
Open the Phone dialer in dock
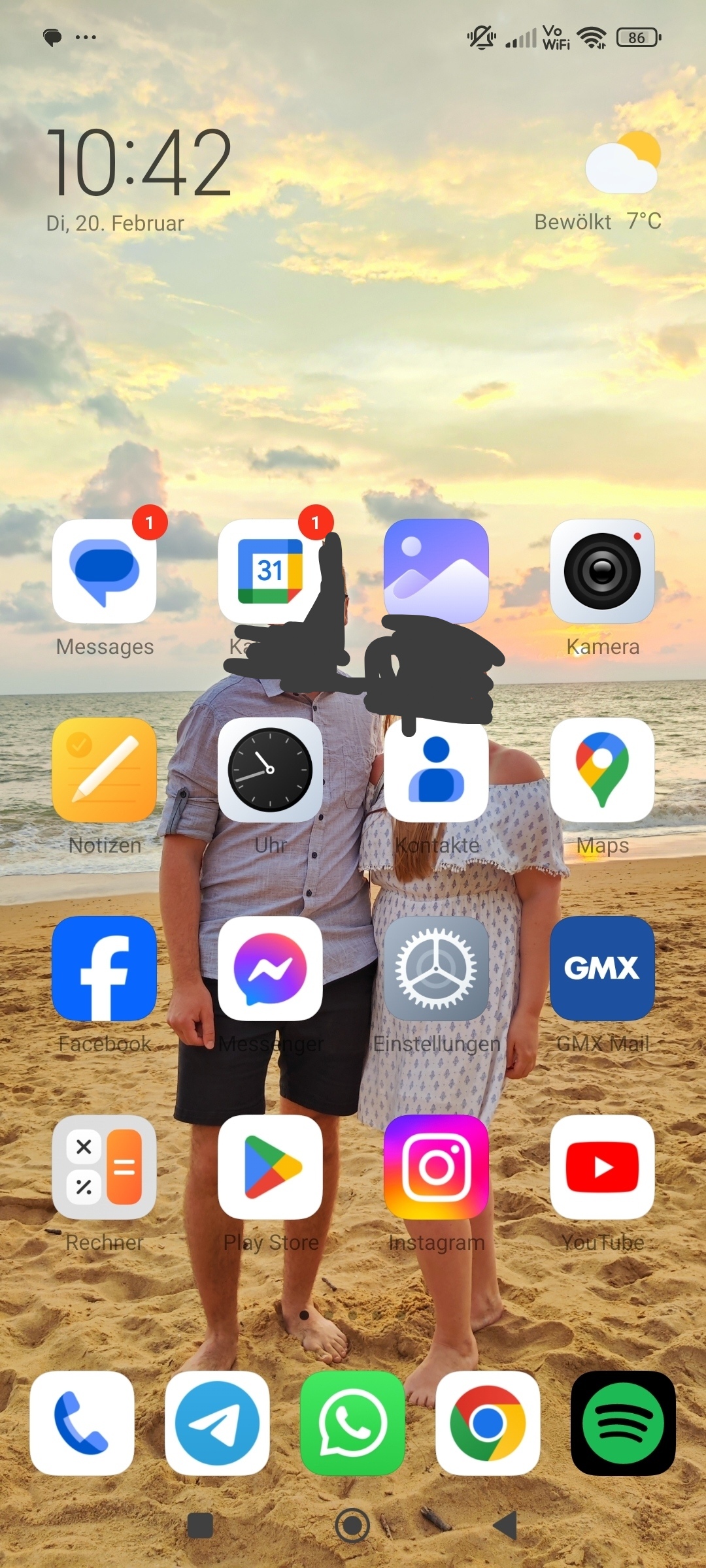(82, 1423)
